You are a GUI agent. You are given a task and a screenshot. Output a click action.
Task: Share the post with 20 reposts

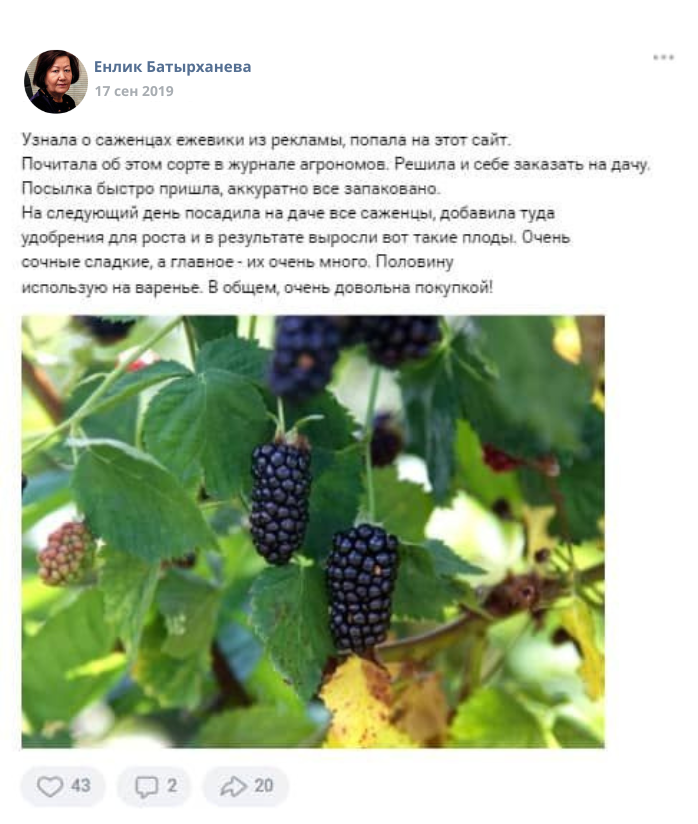pos(246,786)
